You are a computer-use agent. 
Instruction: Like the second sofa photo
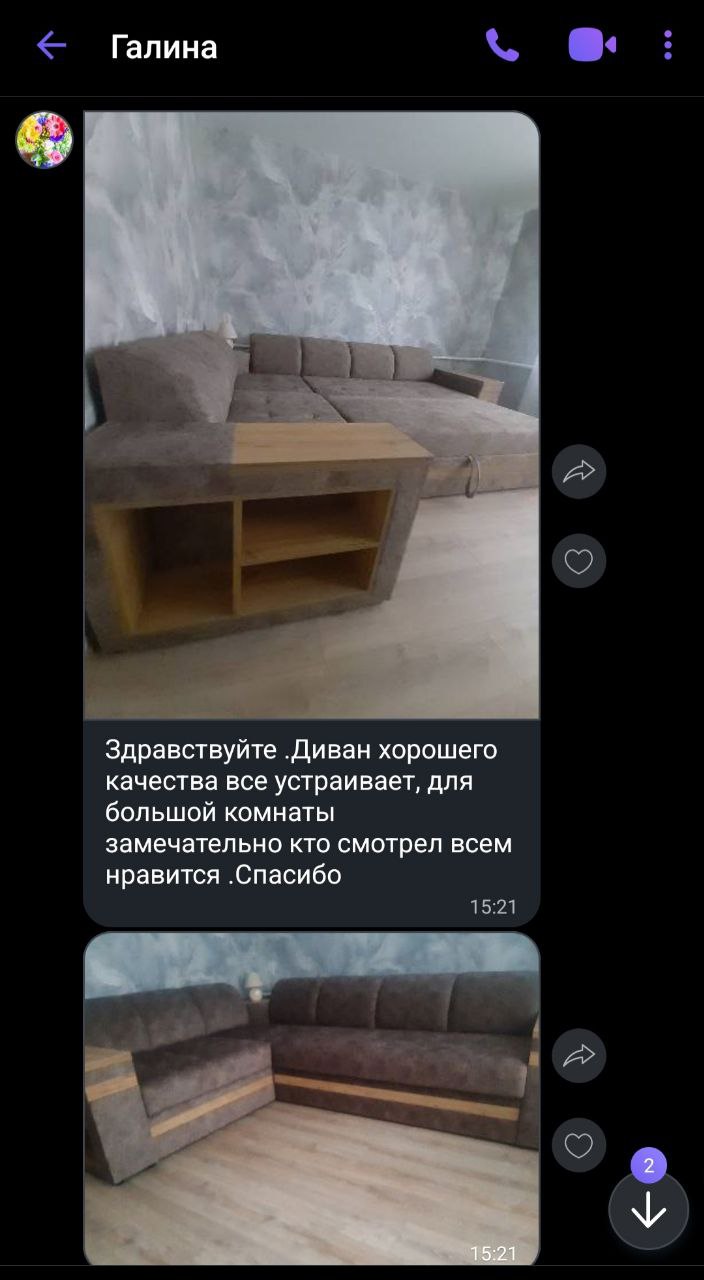click(x=579, y=1145)
